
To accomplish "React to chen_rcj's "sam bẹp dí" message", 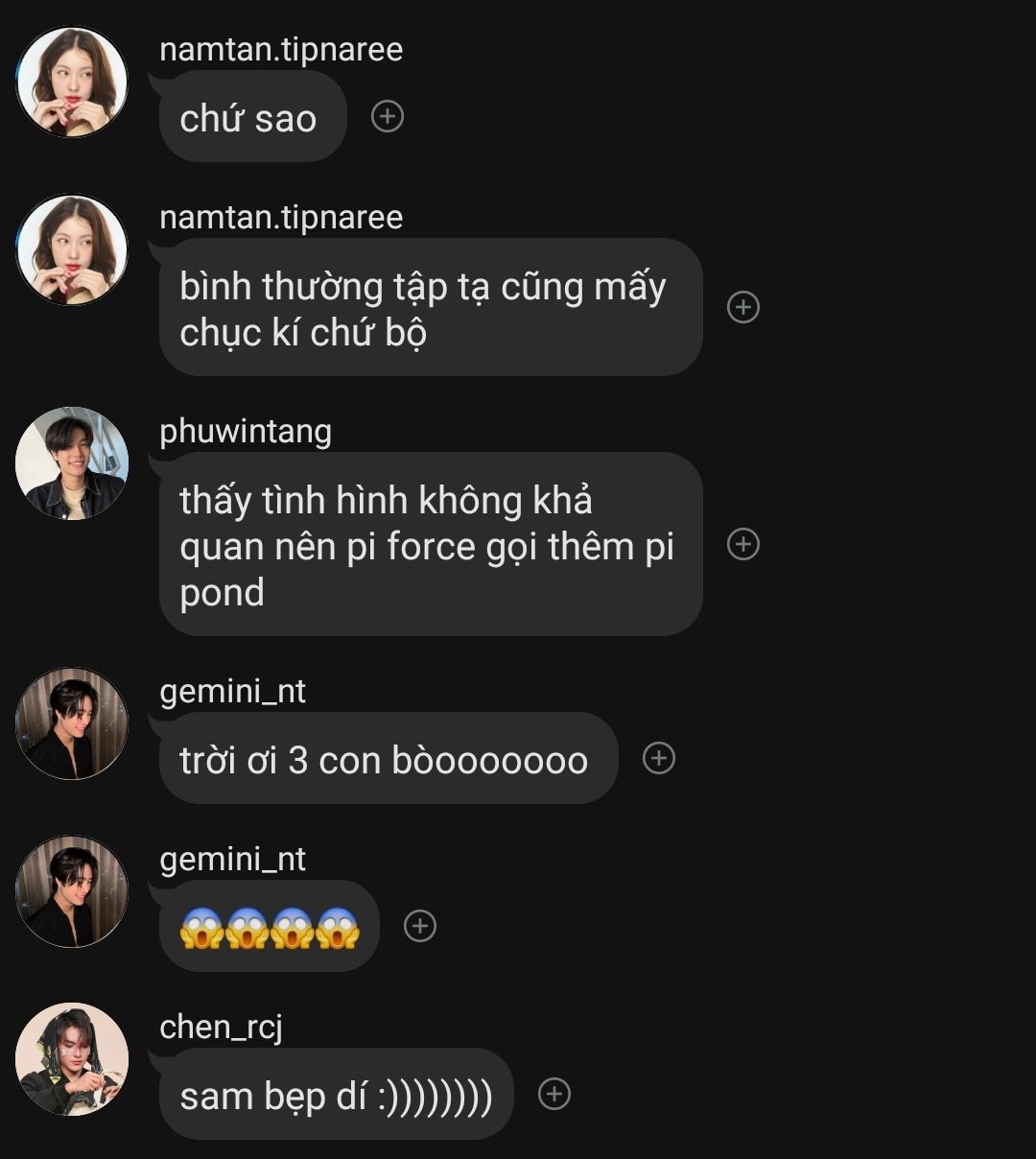I will (x=554, y=1094).
